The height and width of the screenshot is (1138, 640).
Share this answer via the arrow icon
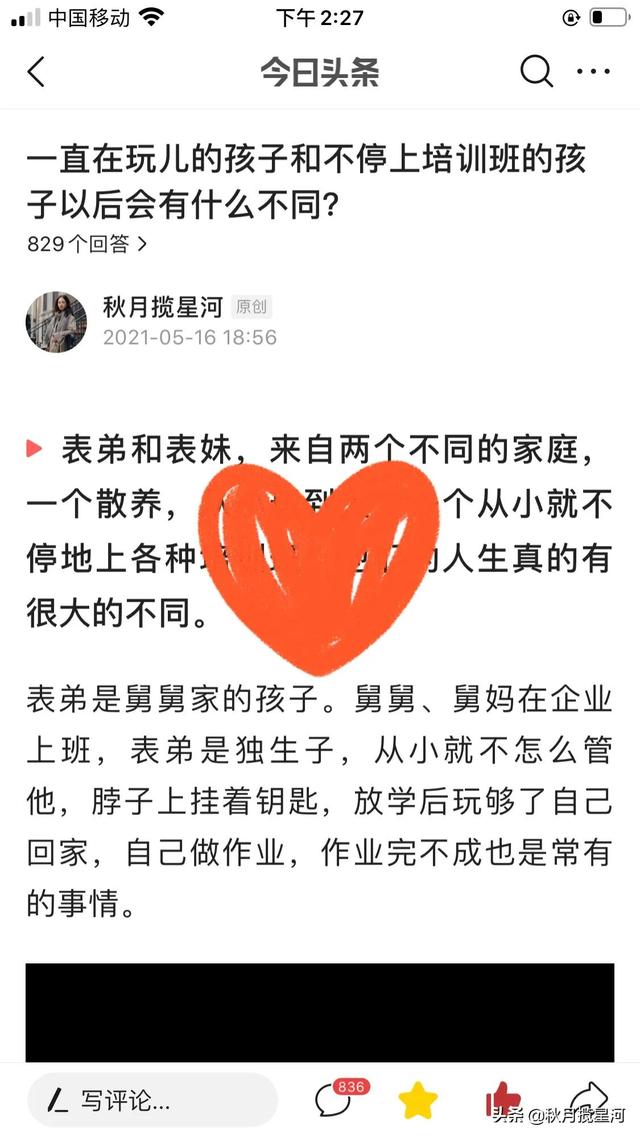588,1097
